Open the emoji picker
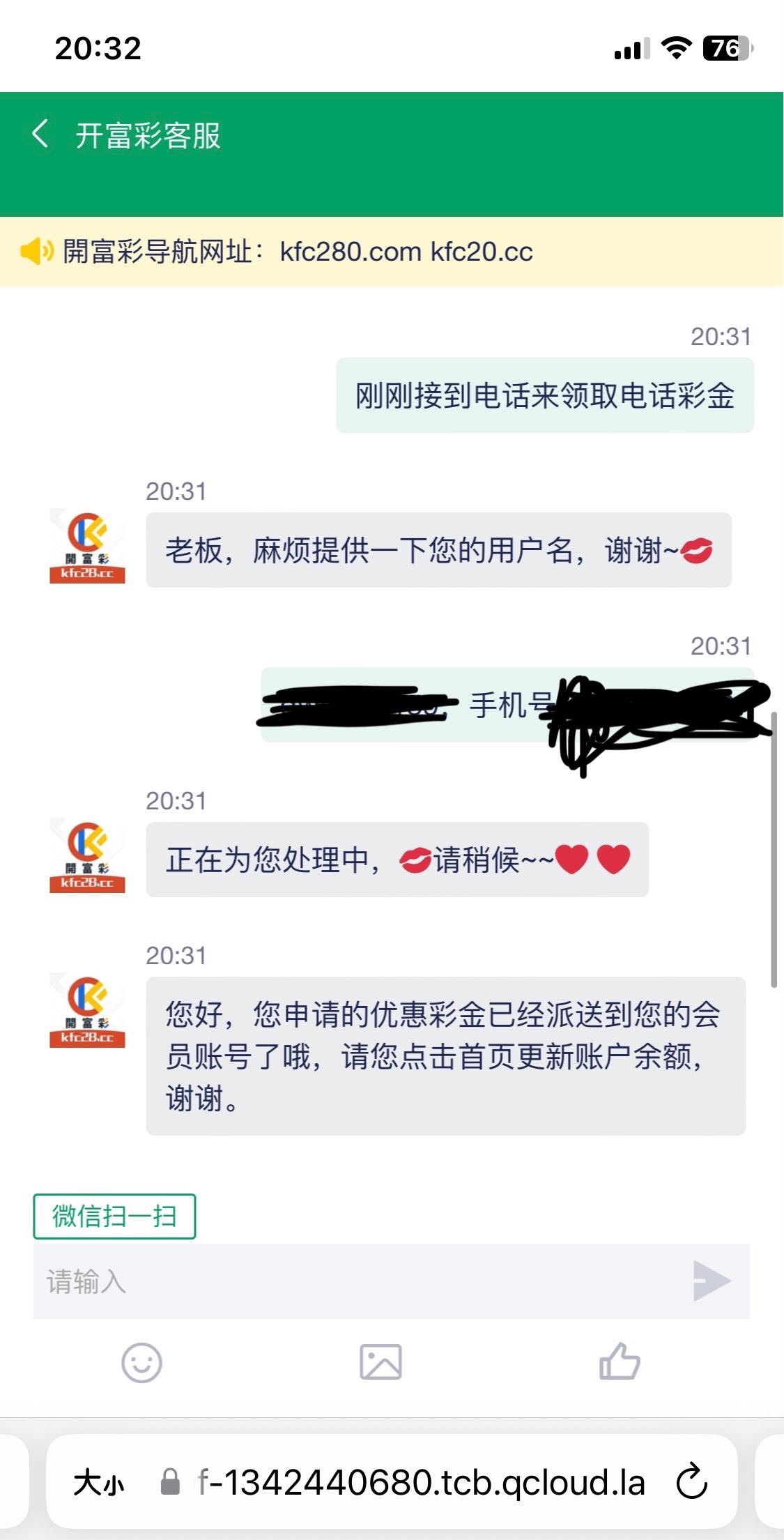This screenshot has width=784, height=1540. coord(141,1362)
